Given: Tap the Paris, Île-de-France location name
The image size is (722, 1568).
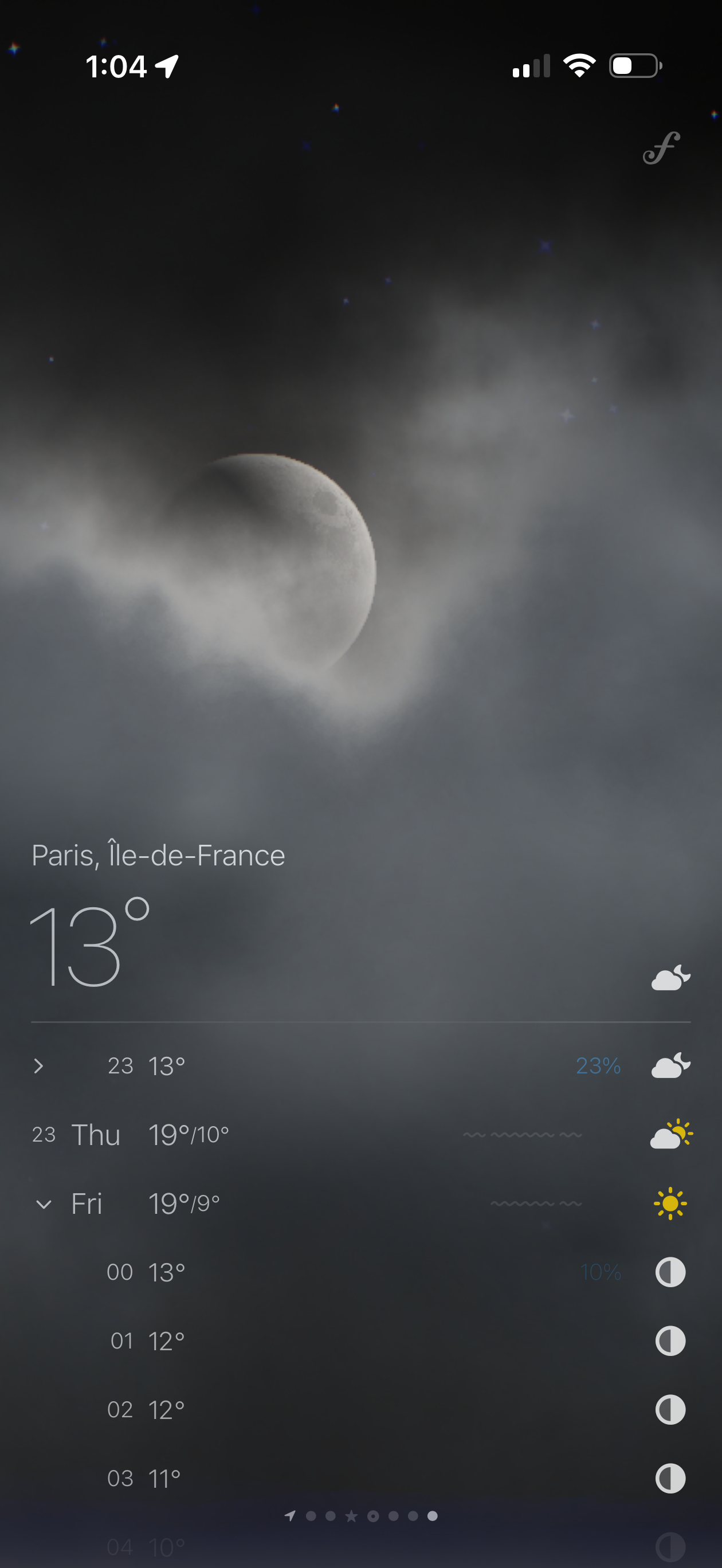Looking at the screenshot, I should (x=158, y=854).
